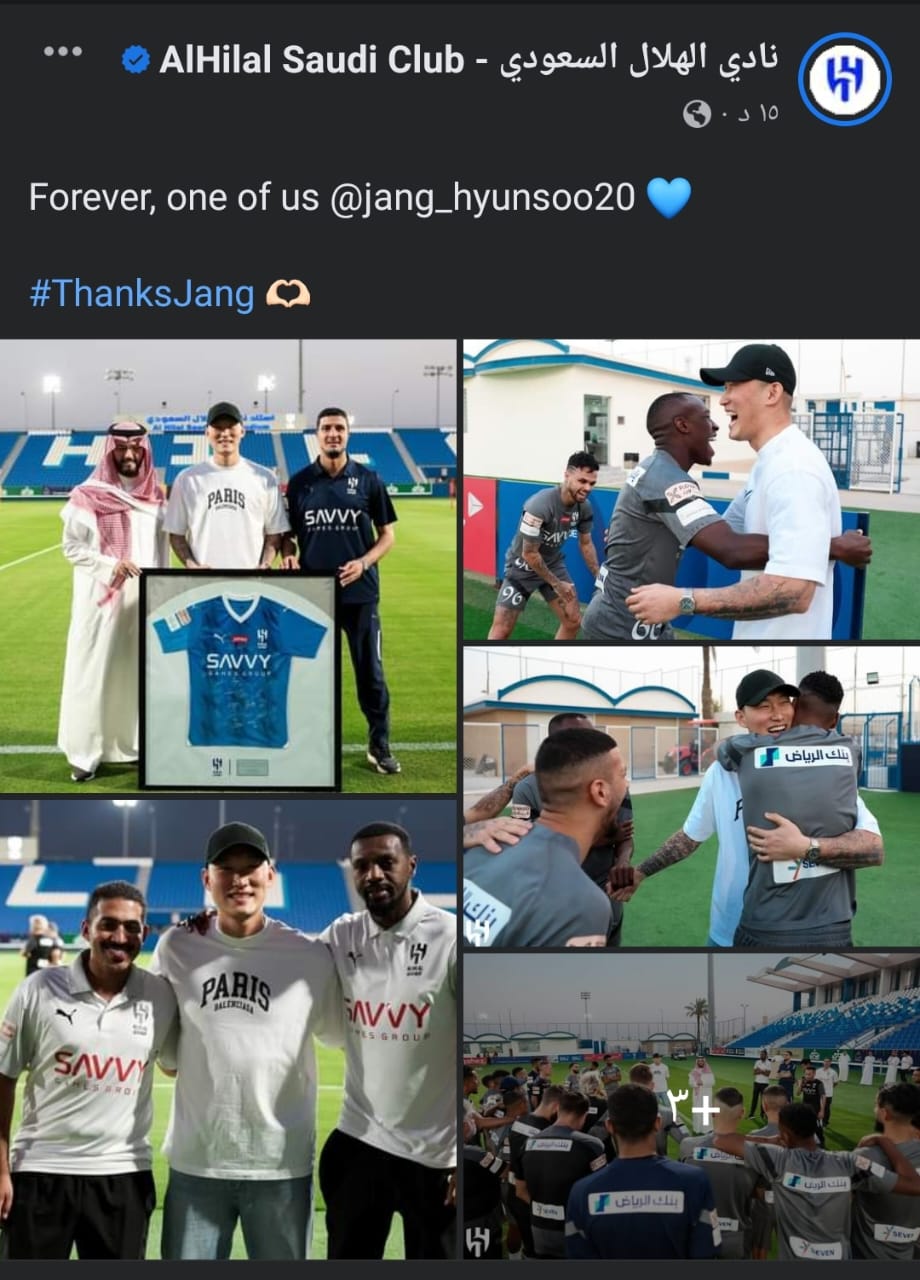
Task: Open photo of Jang hugging teammate
Action: point(690,795)
